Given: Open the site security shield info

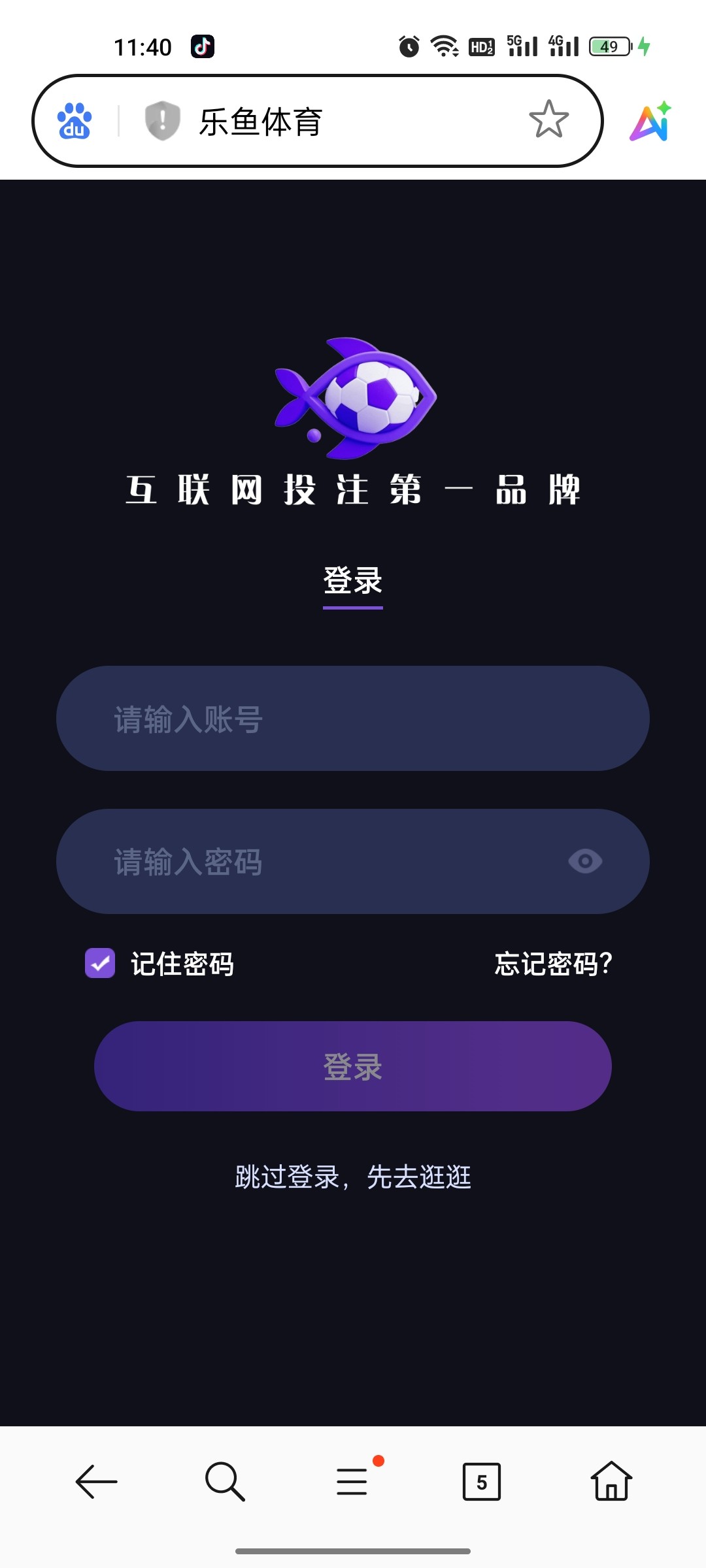Looking at the screenshot, I should pyautogui.click(x=162, y=121).
